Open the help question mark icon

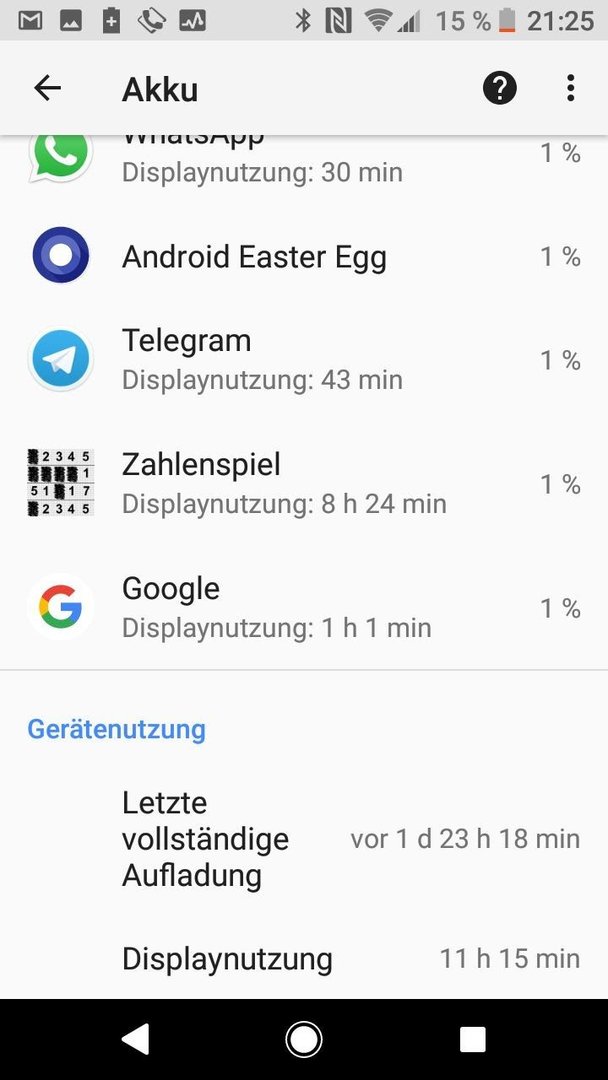click(x=499, y=88)
